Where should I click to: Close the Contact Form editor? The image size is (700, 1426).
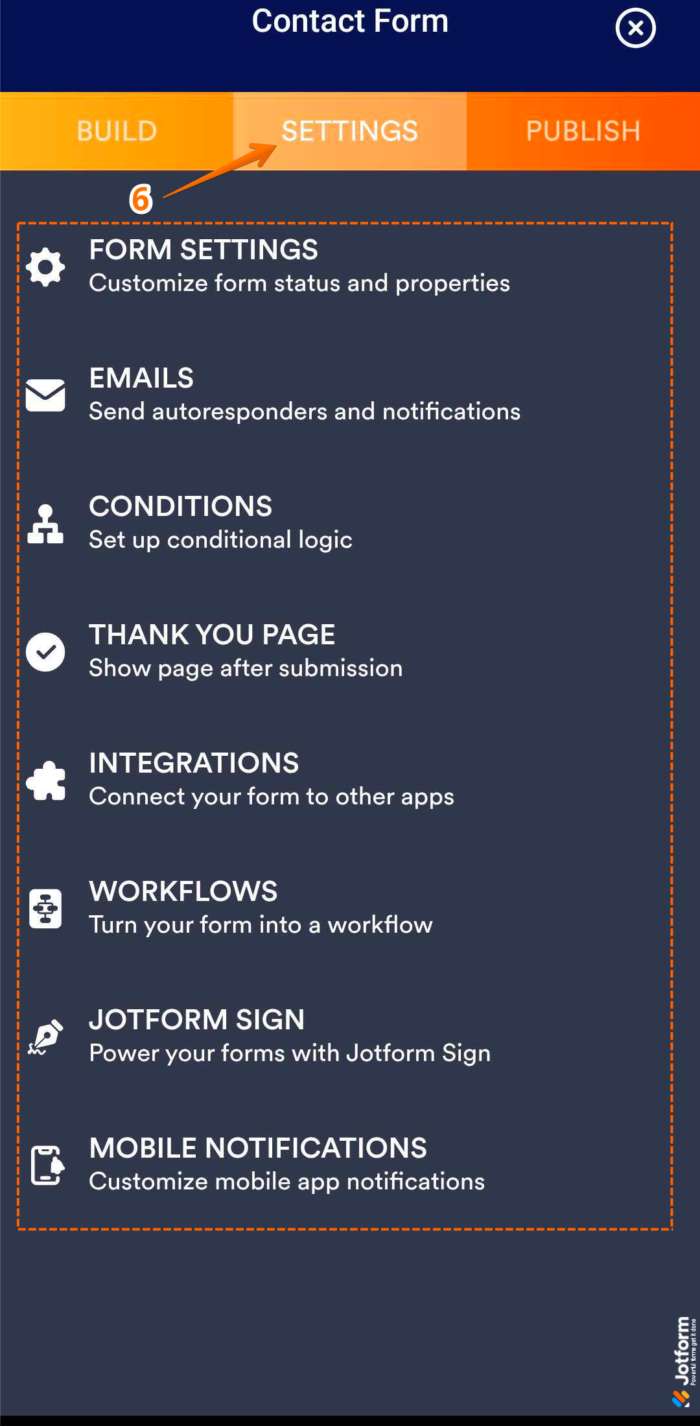635,28
